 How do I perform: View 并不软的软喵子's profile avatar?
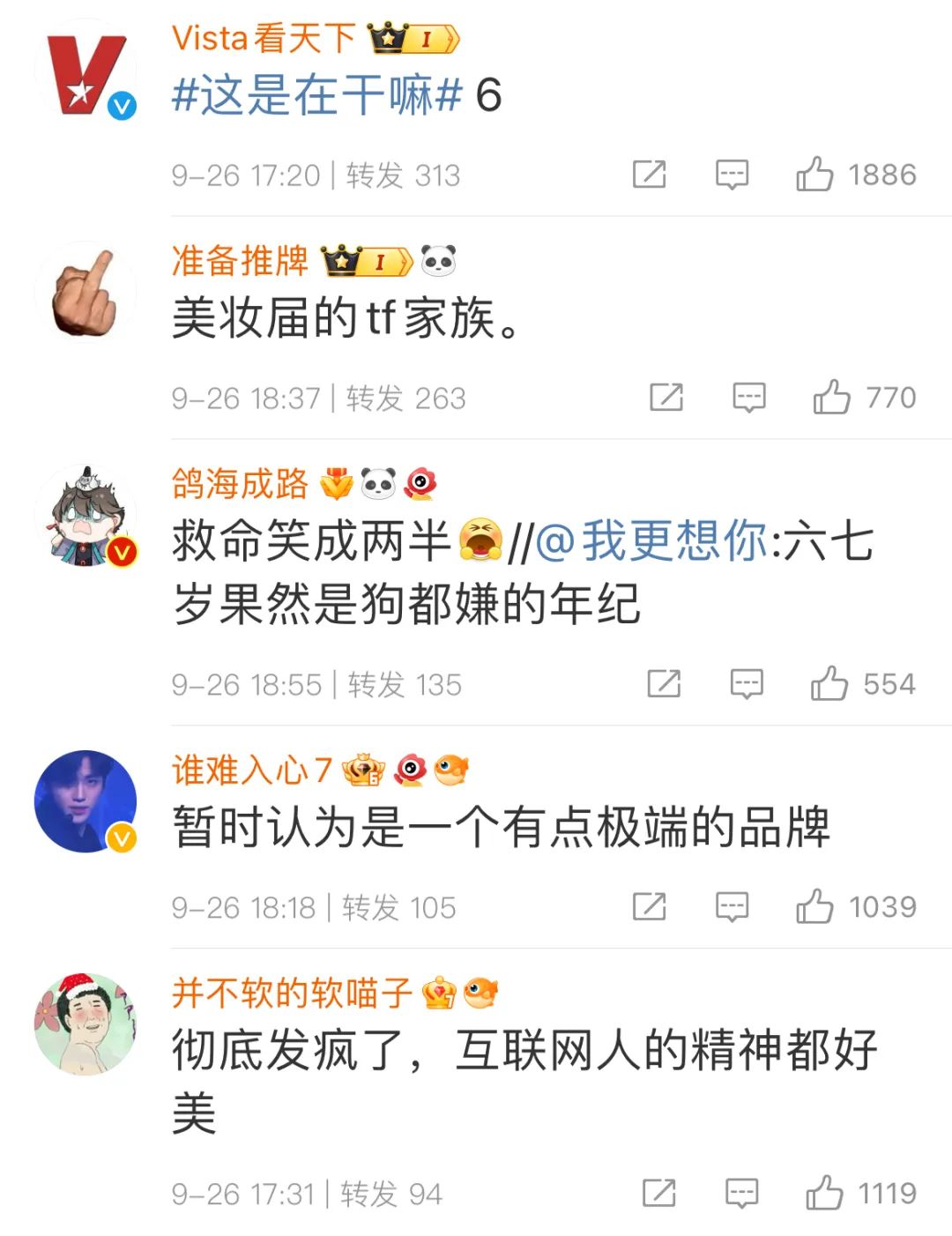pyautogui.click(x=86, y=1024)
